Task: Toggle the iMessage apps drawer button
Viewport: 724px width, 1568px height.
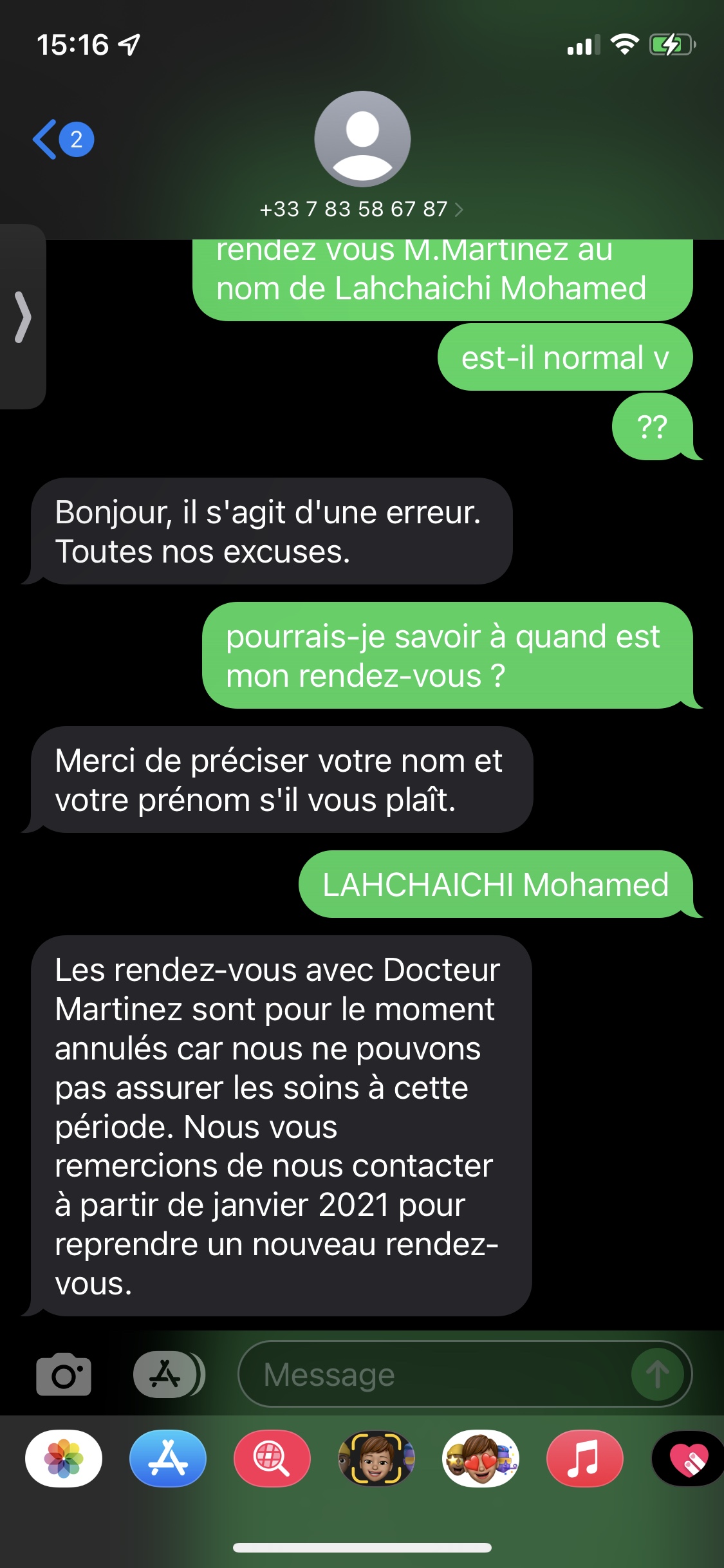Action: 166,1374
